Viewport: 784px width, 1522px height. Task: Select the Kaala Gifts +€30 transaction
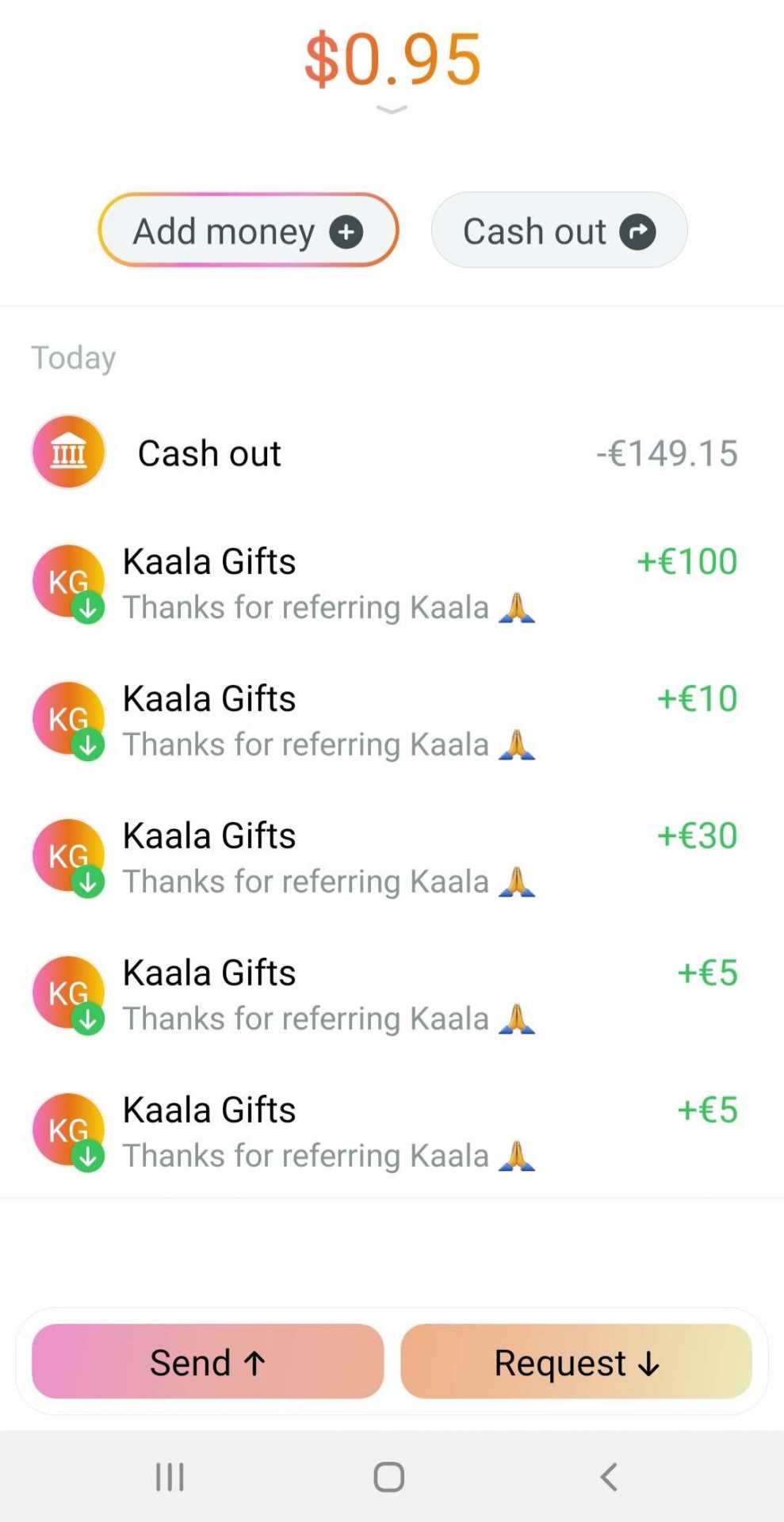[x=385, y=858]
